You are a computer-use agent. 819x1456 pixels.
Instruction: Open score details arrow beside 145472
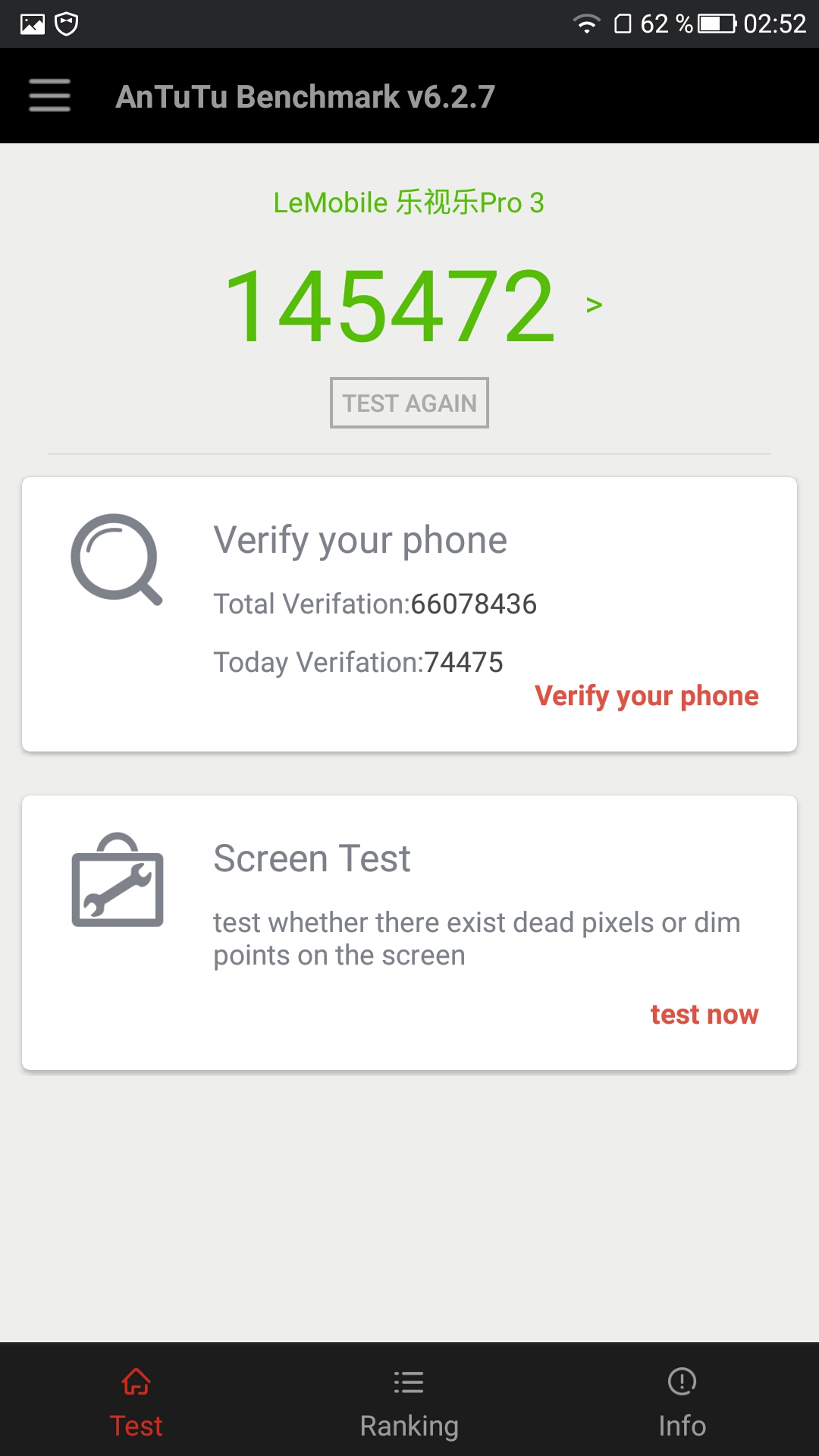pos(594,305)
